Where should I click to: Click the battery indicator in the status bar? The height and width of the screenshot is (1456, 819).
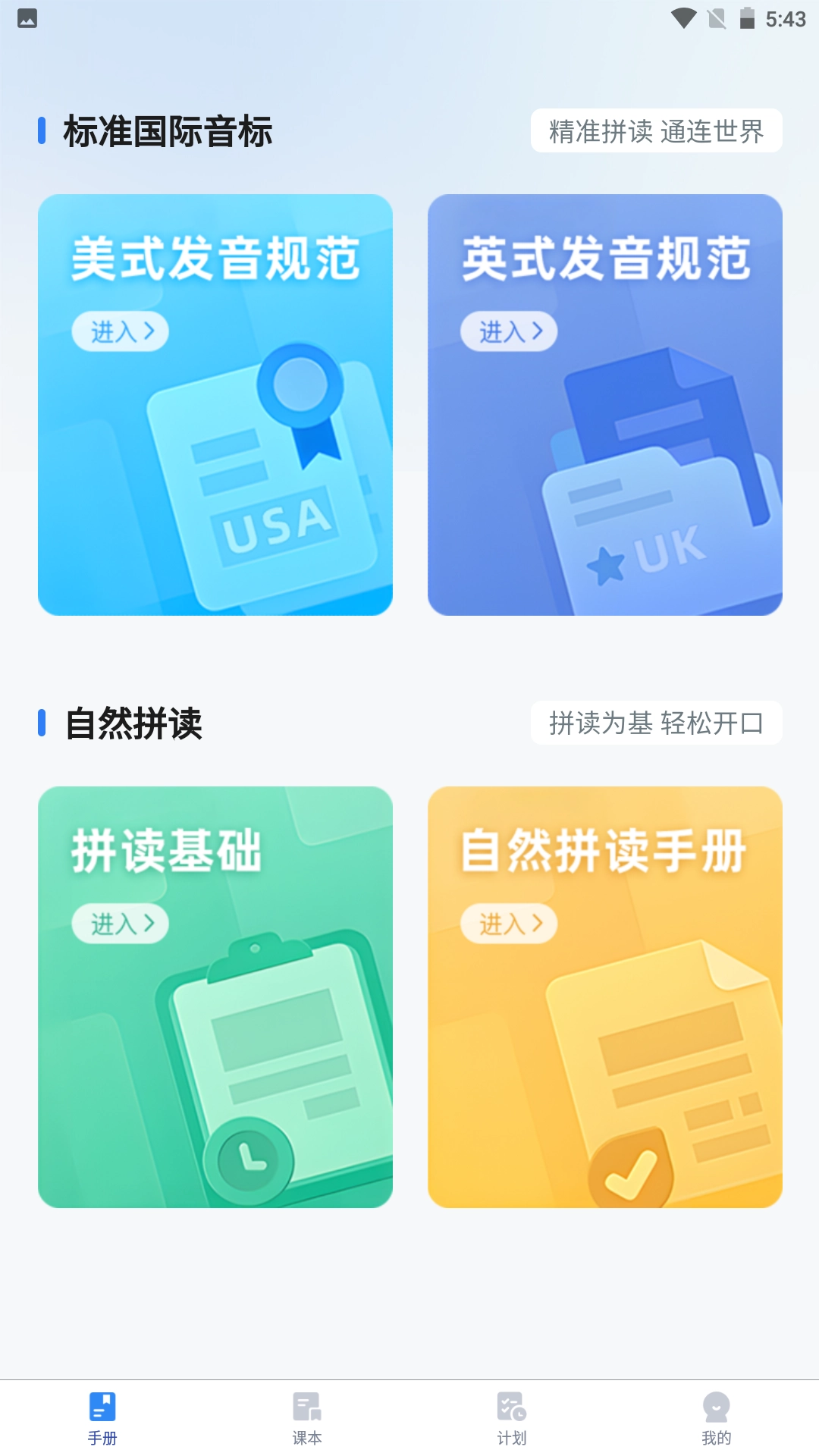click(x=745, y=19)
